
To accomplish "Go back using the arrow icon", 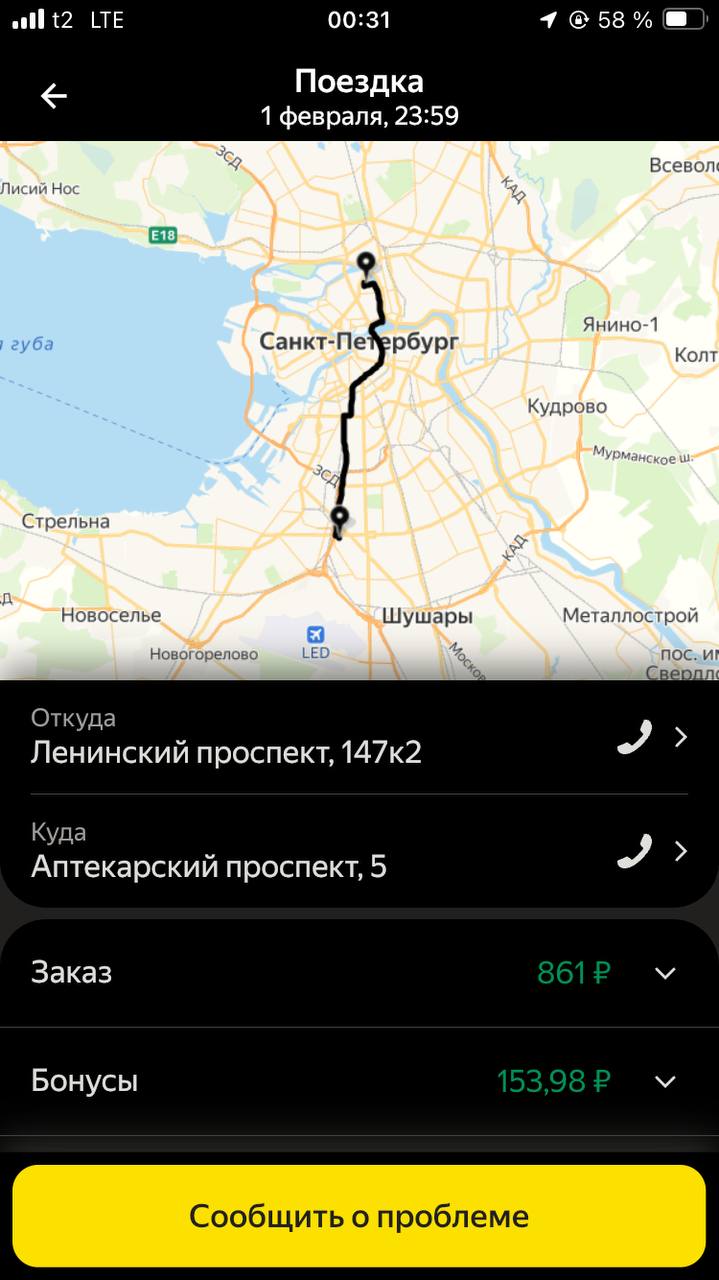I will [53, 96].
